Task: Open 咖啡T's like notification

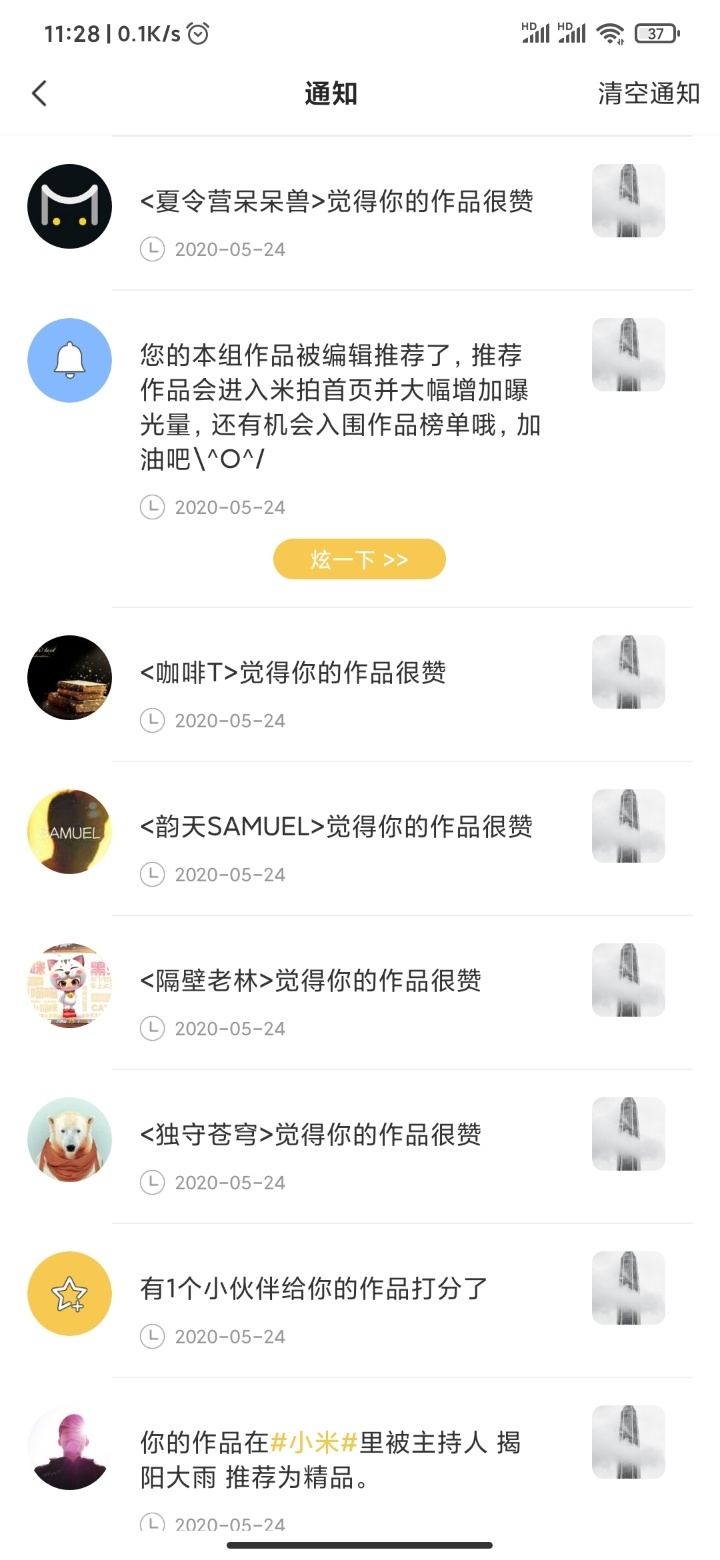Action: click(293, 673)
